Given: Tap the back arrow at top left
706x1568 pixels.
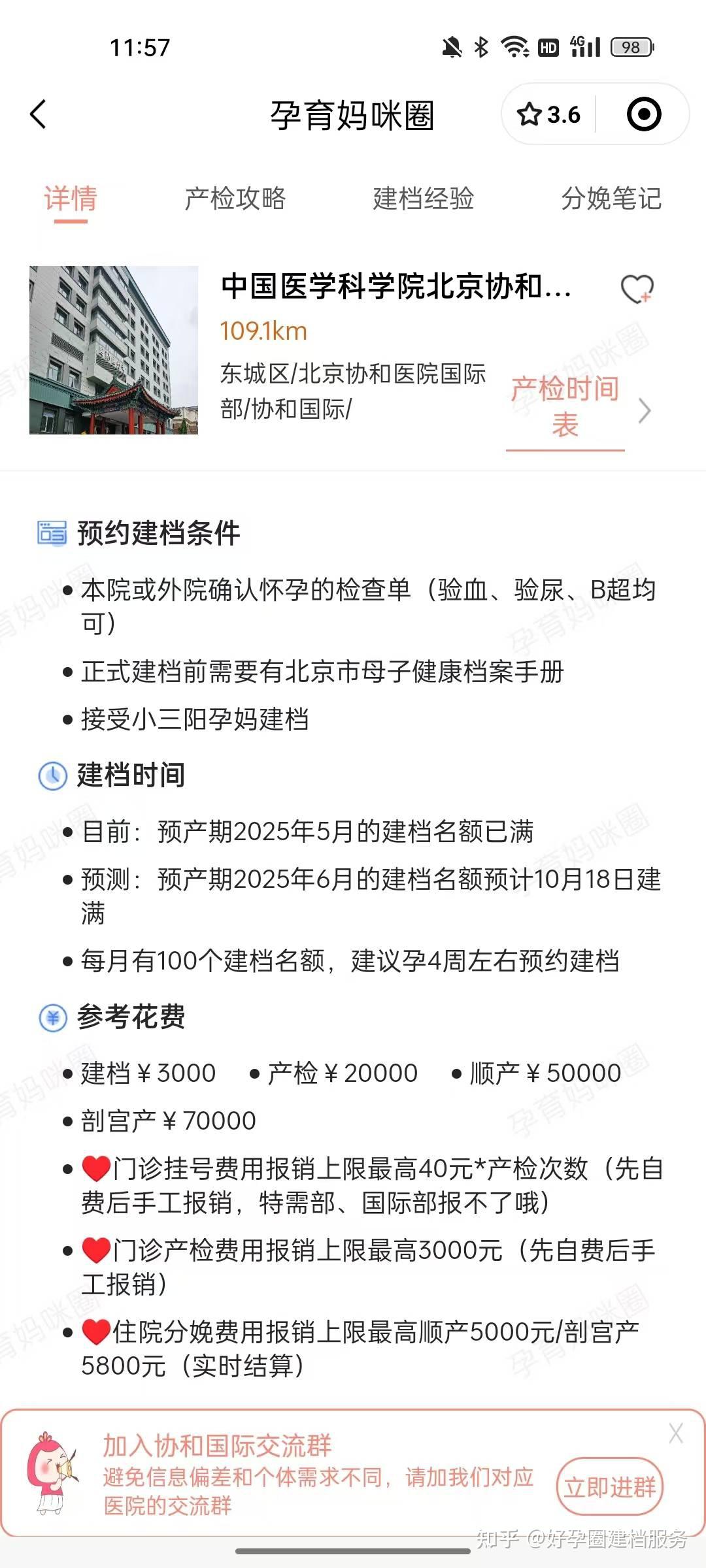Looking at the screenshot, I should (x=37, y=114).
